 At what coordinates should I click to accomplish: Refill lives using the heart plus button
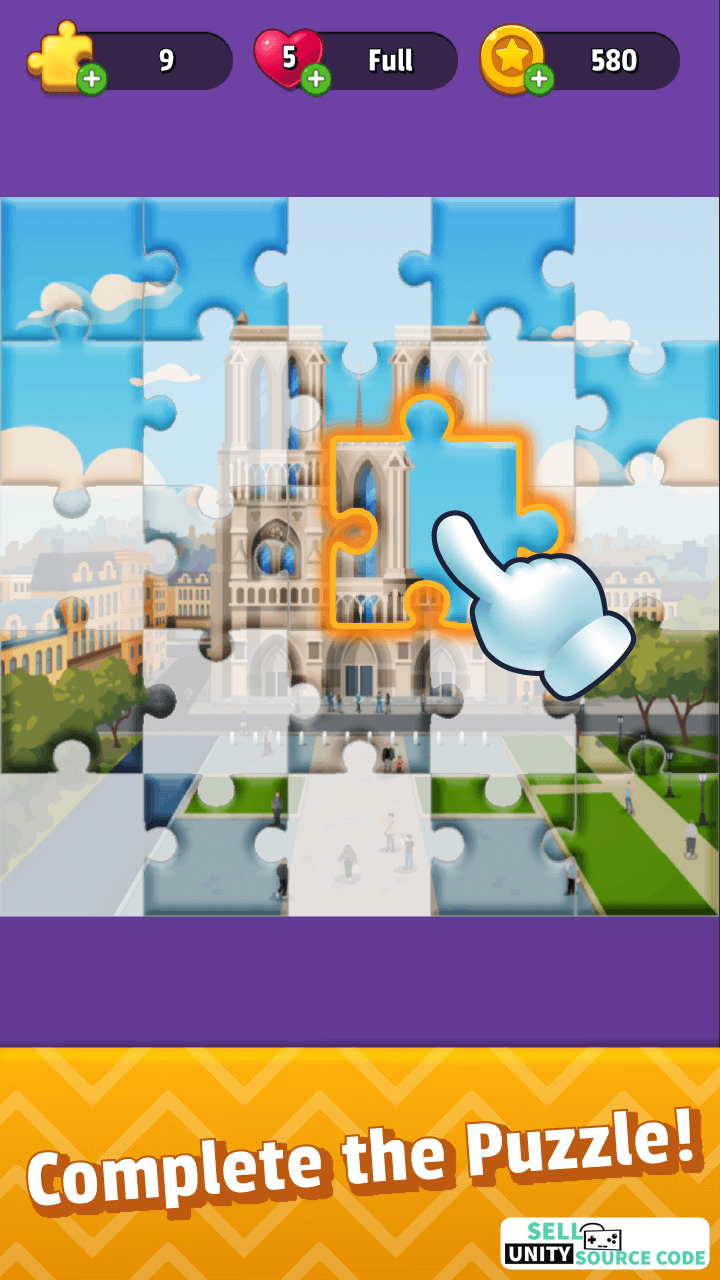(316, 78)
